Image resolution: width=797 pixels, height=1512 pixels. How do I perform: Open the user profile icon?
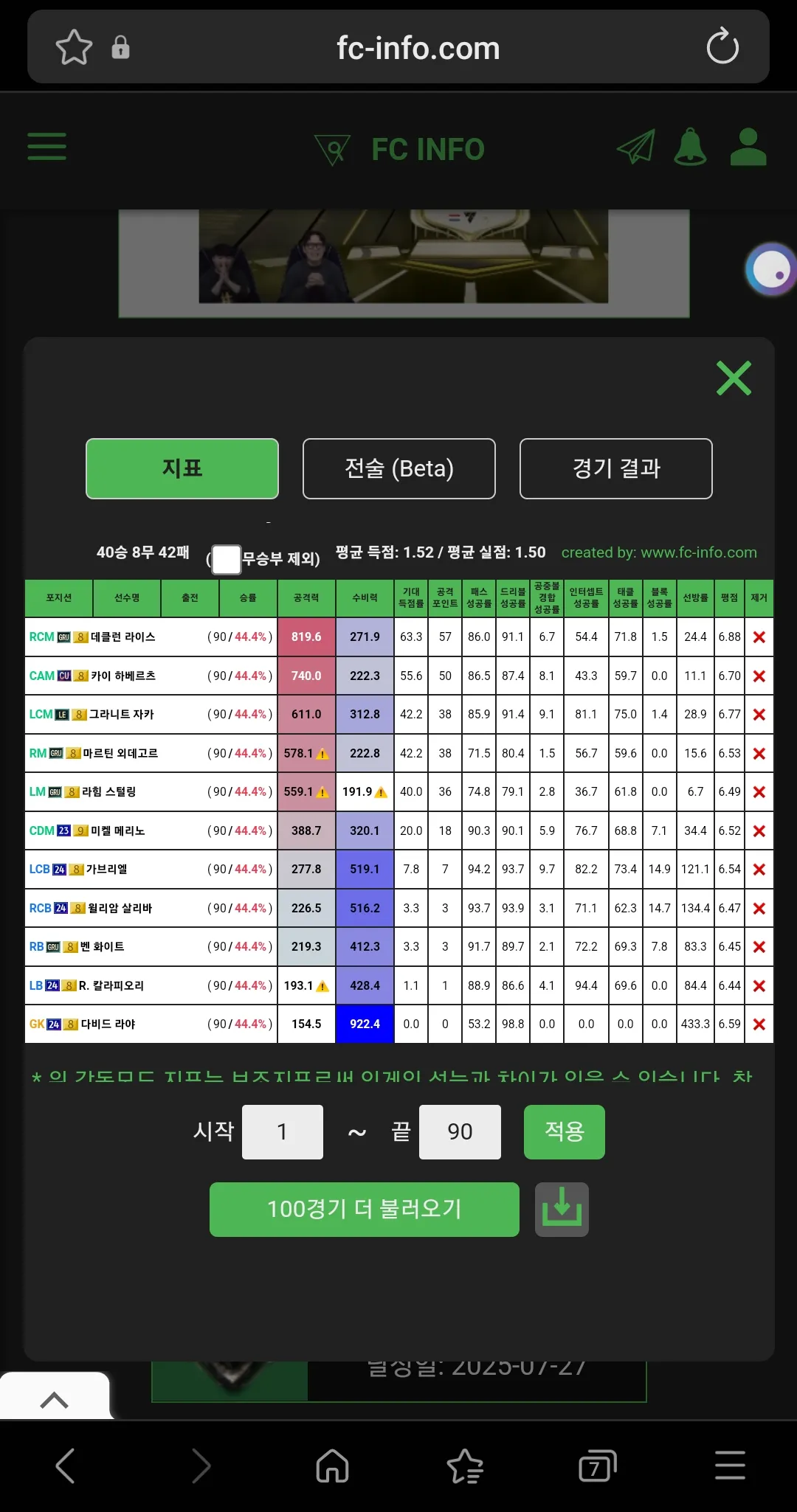pos(748,146)
